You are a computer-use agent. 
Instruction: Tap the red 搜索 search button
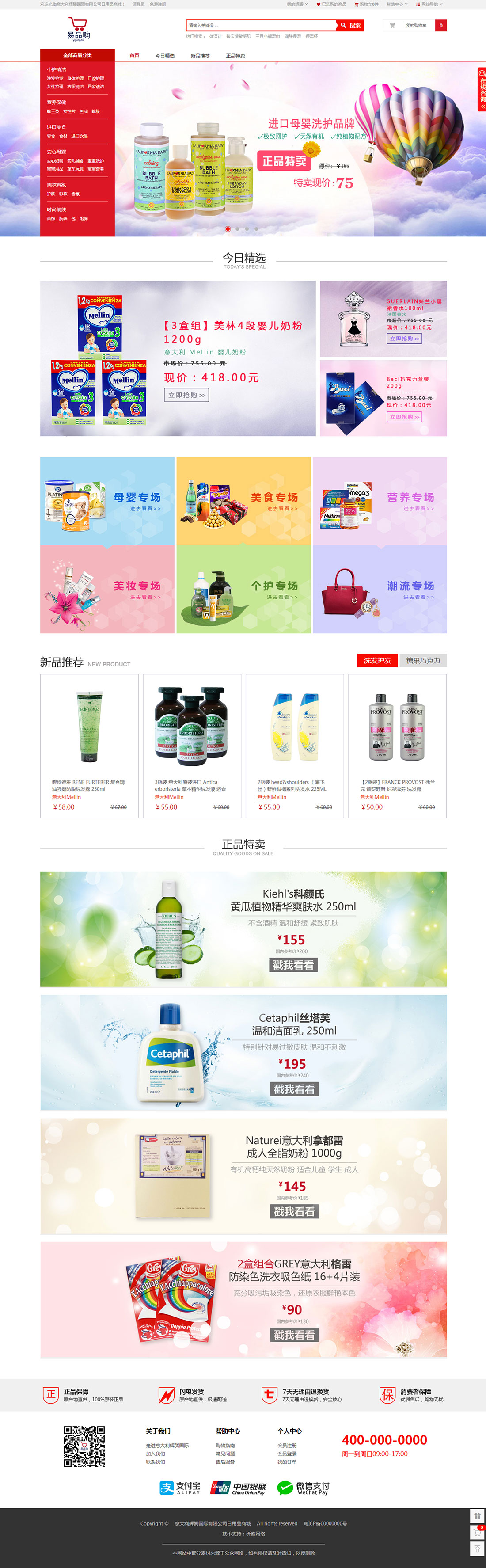[x=350, y=26]
